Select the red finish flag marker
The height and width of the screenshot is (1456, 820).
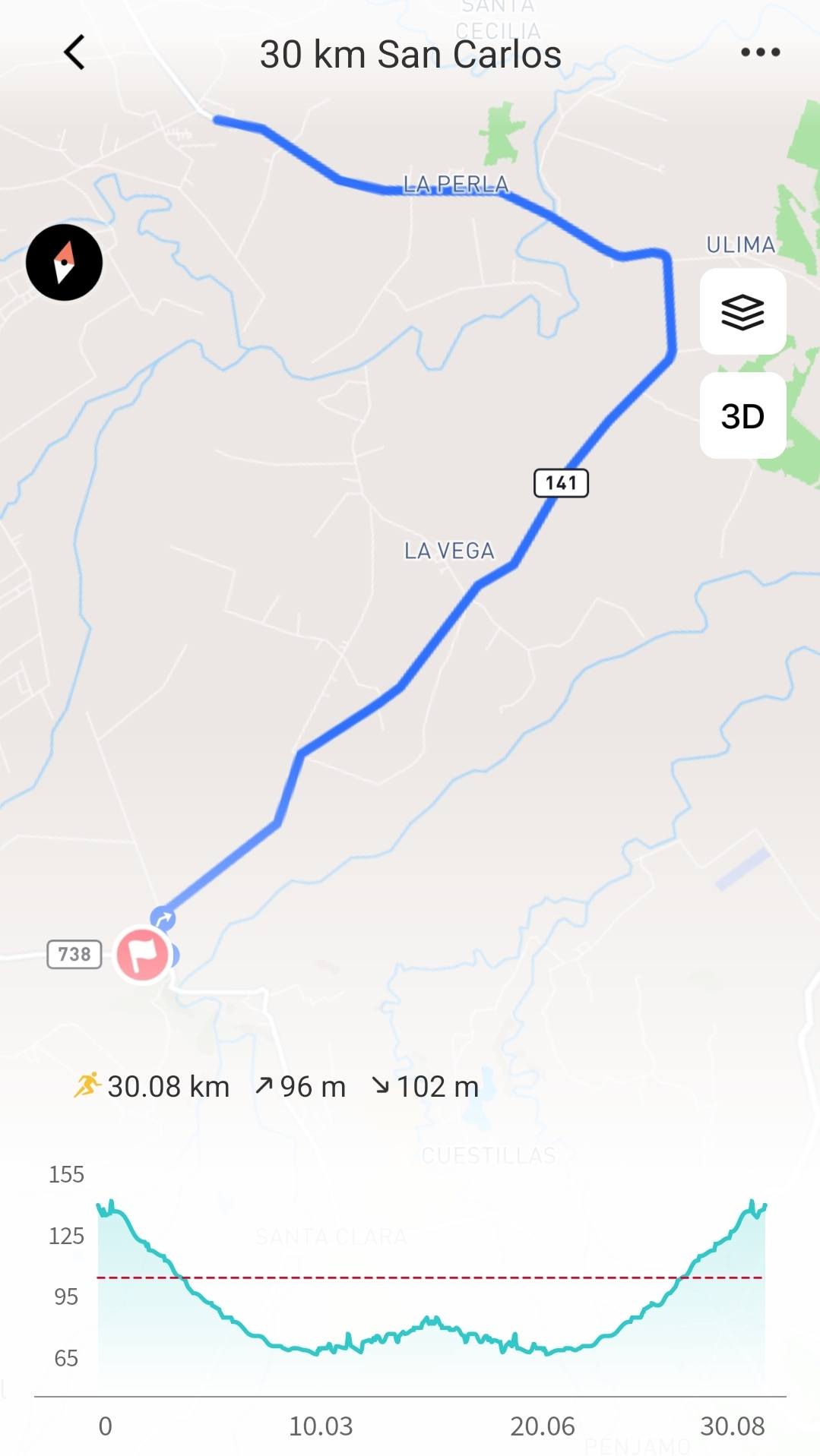pos(142,955)
